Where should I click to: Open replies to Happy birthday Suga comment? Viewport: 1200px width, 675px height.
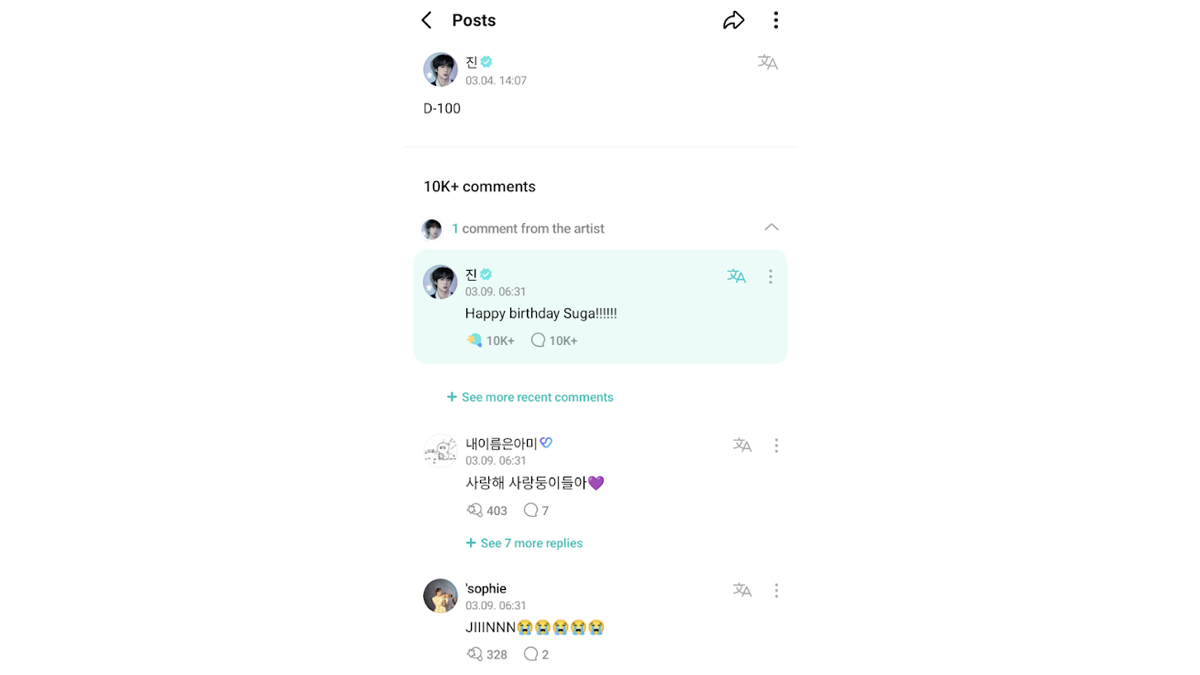tap(538, 341)
